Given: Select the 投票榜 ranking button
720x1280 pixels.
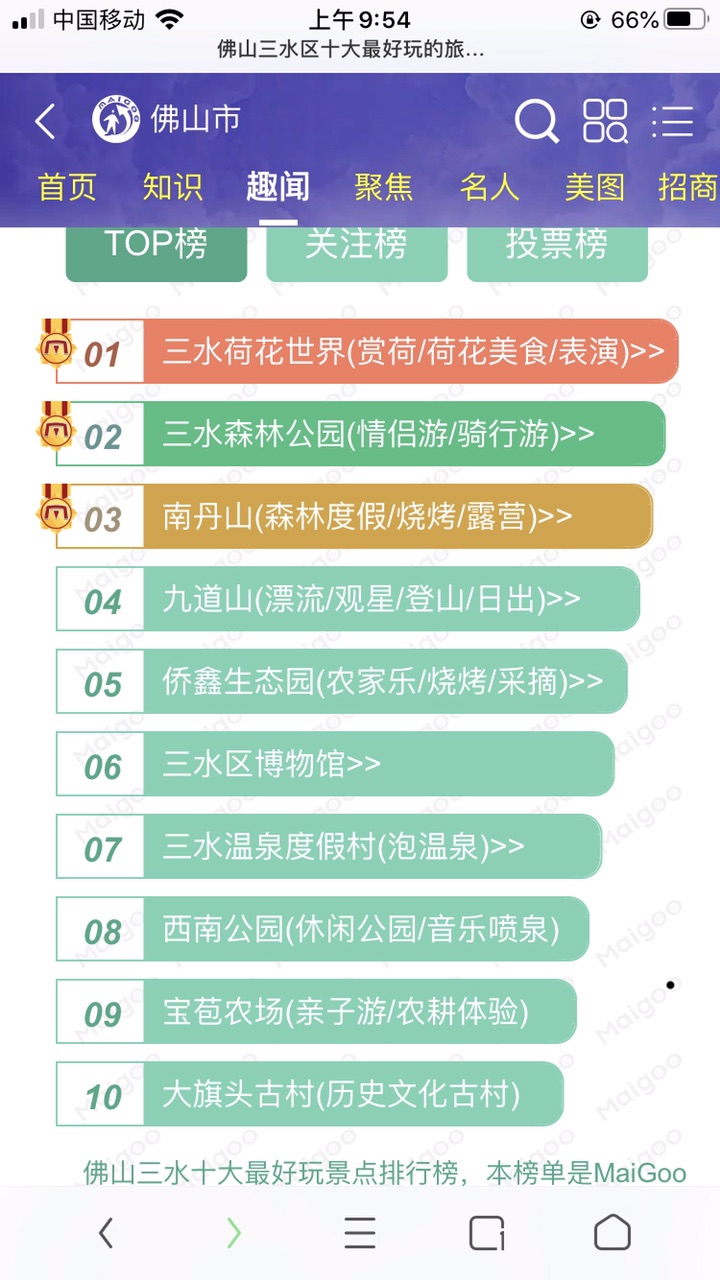Looking at the screenshot, I should coord(557,246).
